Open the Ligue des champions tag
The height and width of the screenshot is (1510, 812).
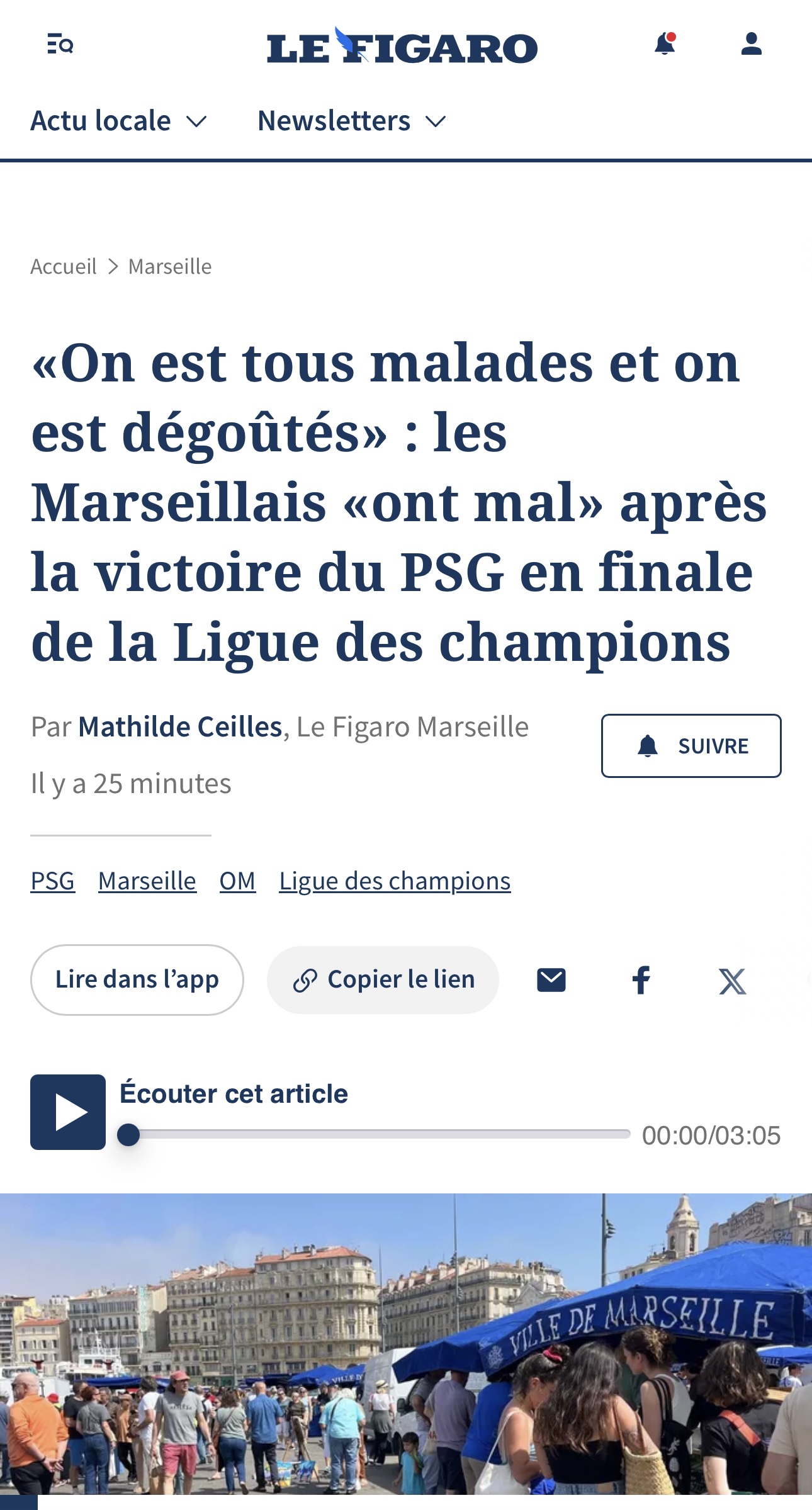tap(395, 881)
